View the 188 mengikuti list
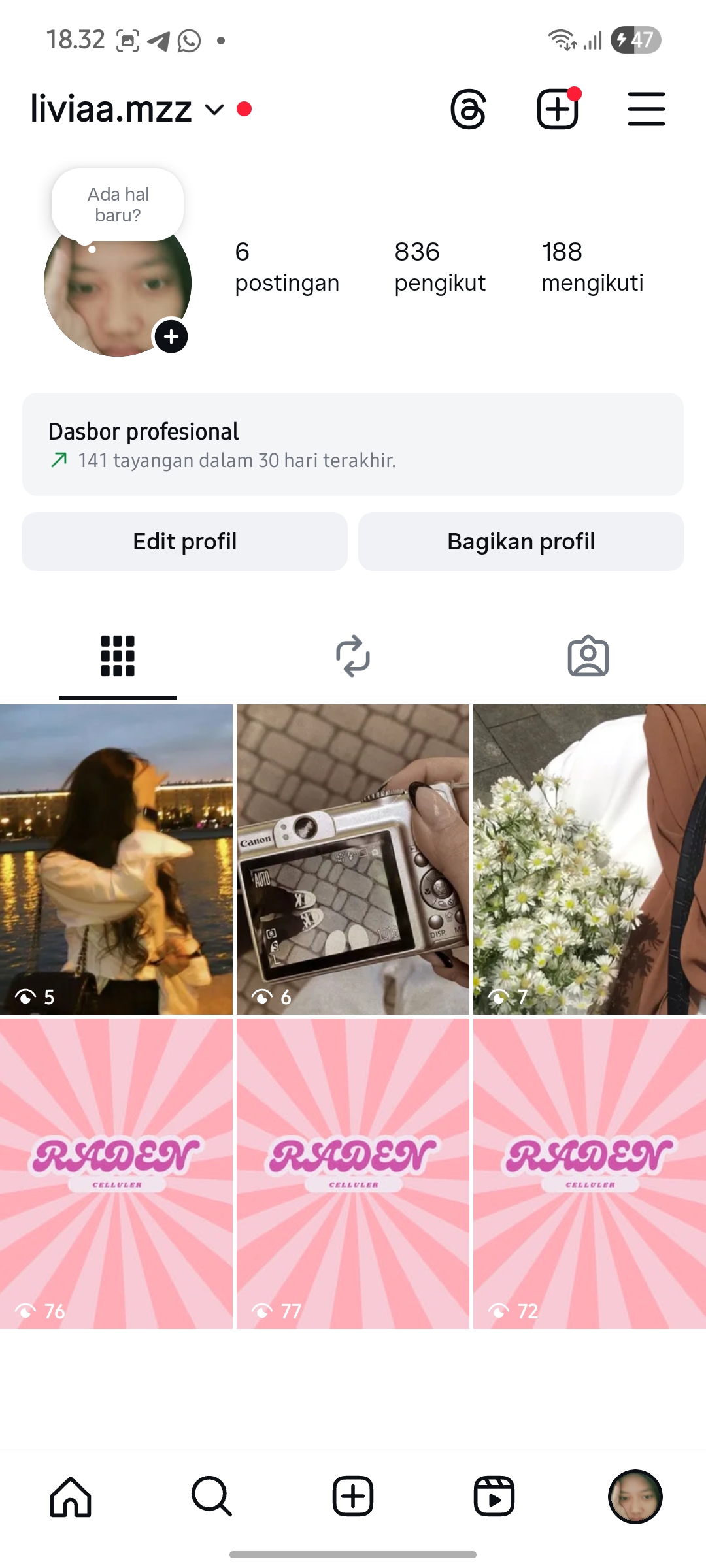 [592, 267]
